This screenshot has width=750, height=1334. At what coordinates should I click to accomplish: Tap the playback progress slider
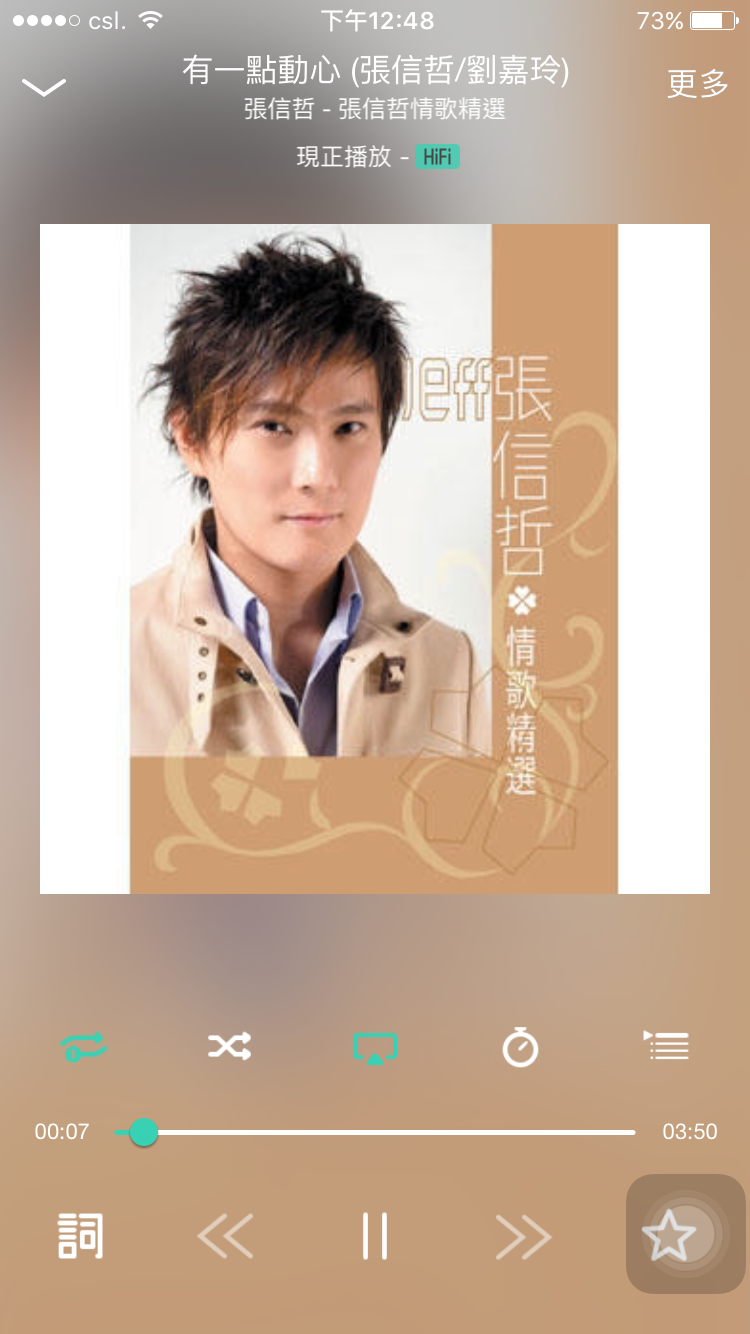click(x=375, y=1132)
